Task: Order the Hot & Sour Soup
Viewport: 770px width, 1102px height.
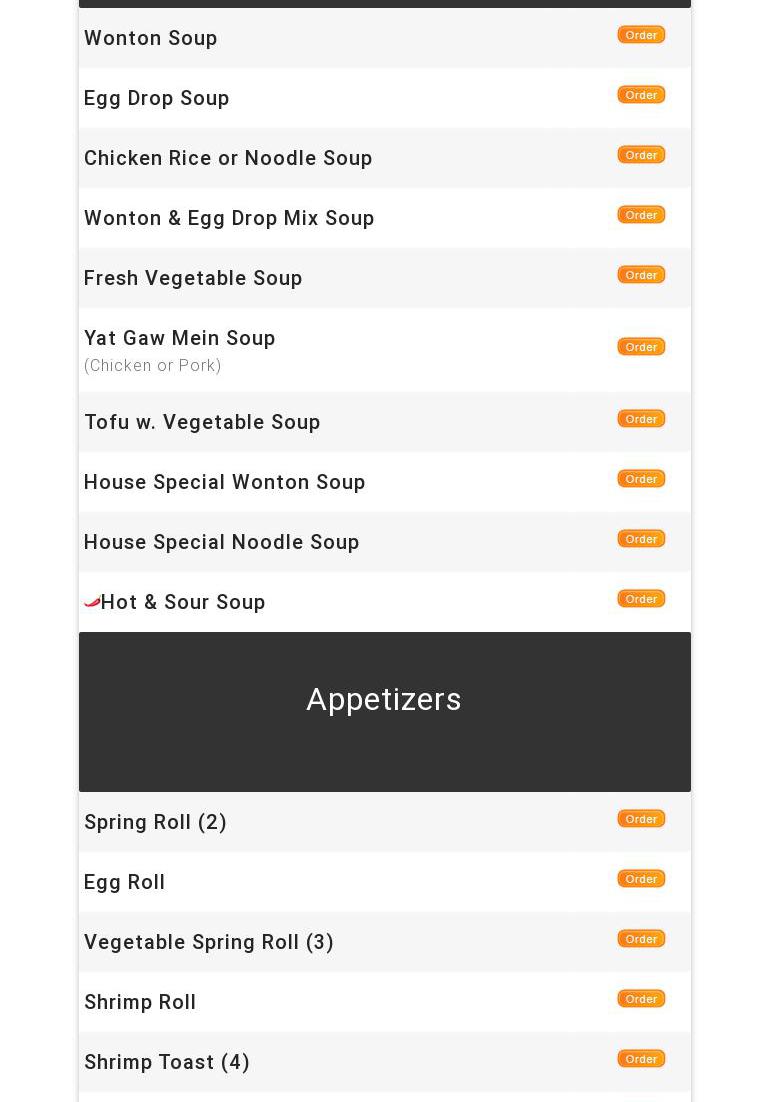Action: [641, 599]
